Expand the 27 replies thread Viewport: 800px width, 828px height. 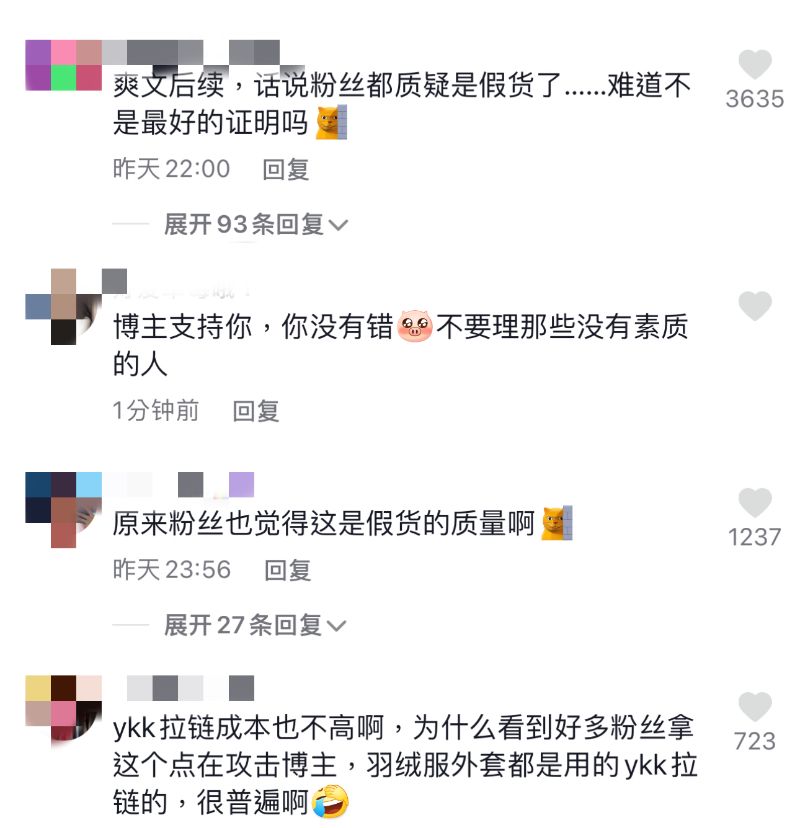coord(255,625)
